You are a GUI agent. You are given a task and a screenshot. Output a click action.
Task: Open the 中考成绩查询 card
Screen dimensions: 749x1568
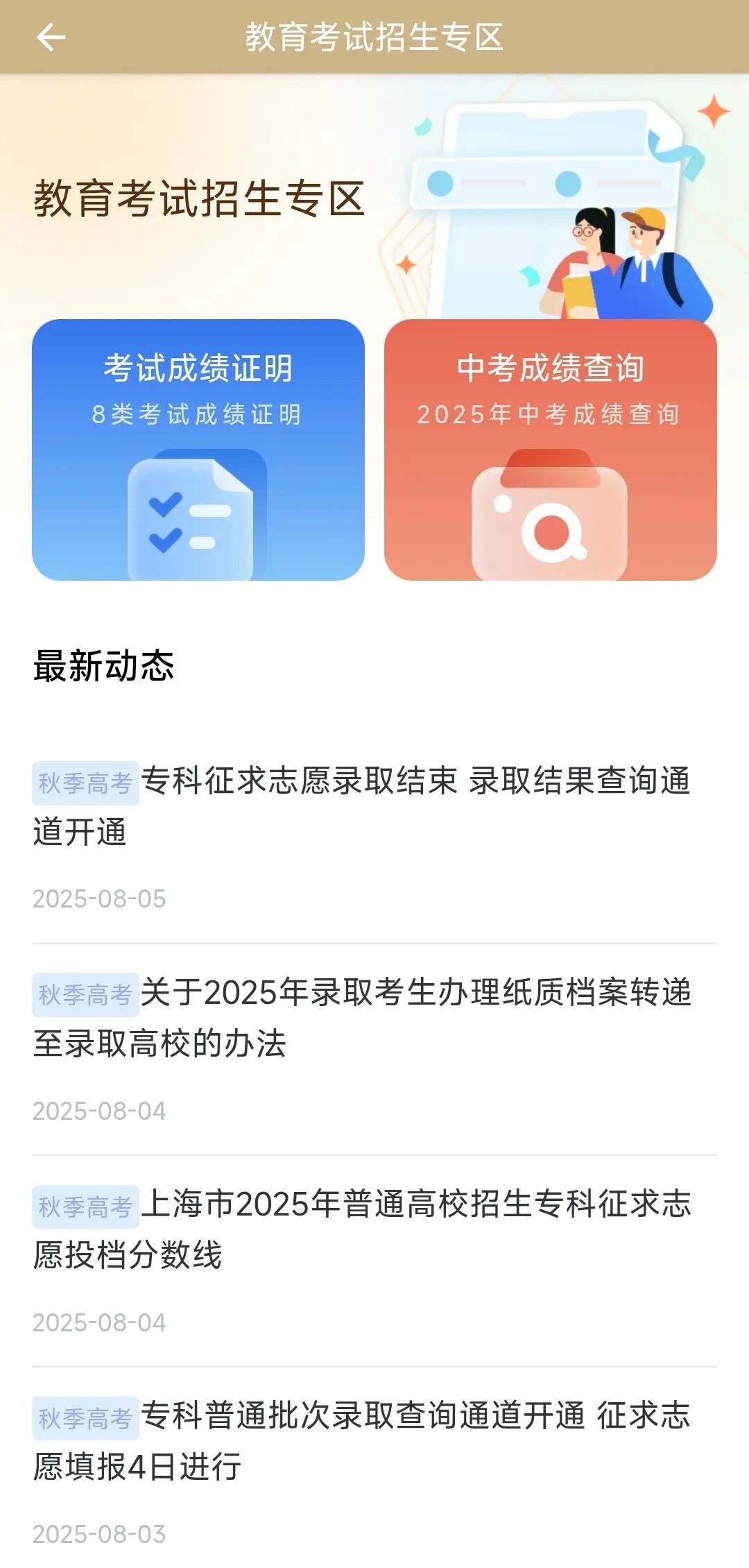click(x=551, y=450)
